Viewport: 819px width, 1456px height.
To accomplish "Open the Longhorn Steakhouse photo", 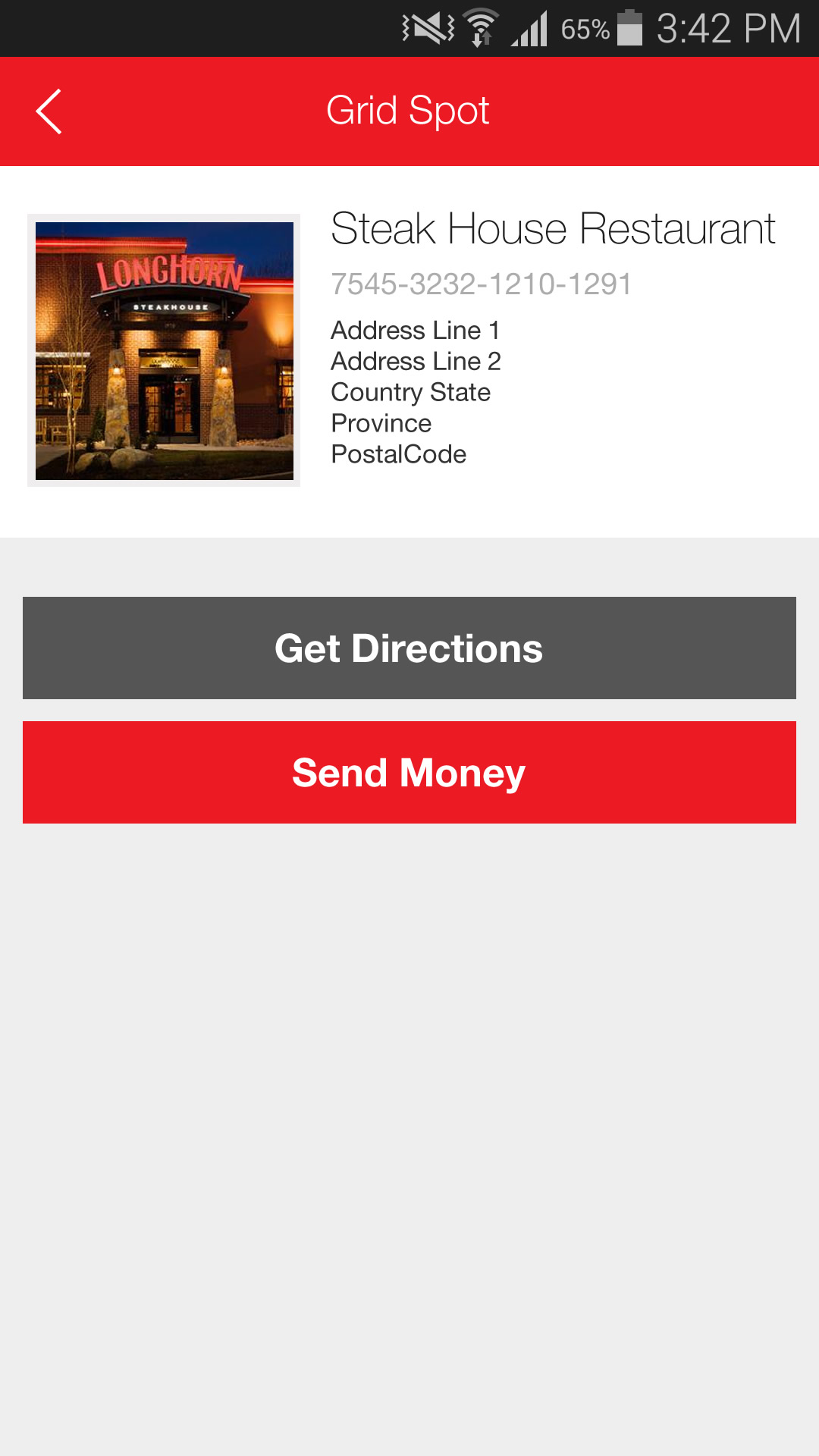I will pyautogui.click(x=164, y=350).
